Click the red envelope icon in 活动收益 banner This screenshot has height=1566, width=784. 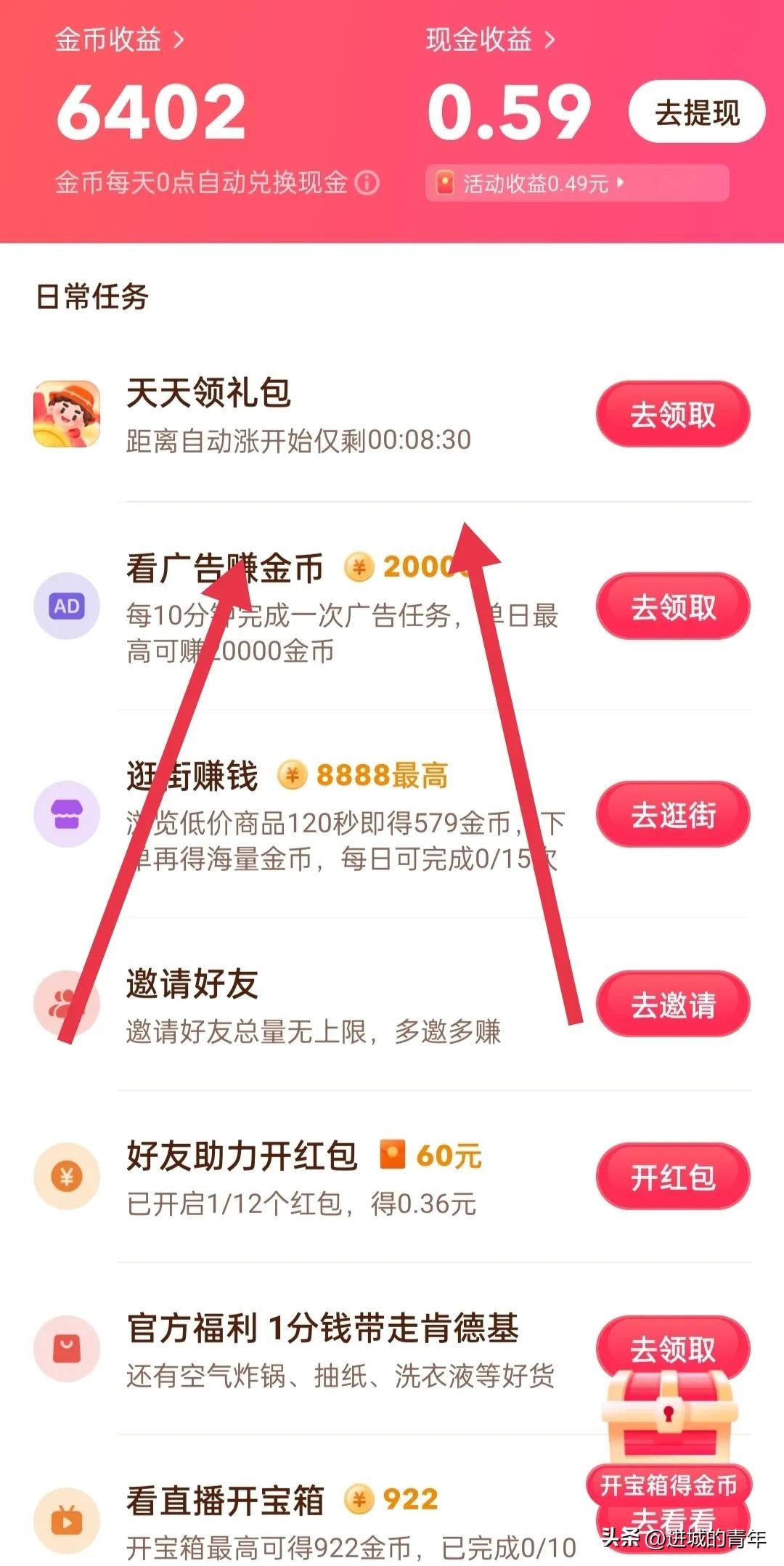pos(445,184)
